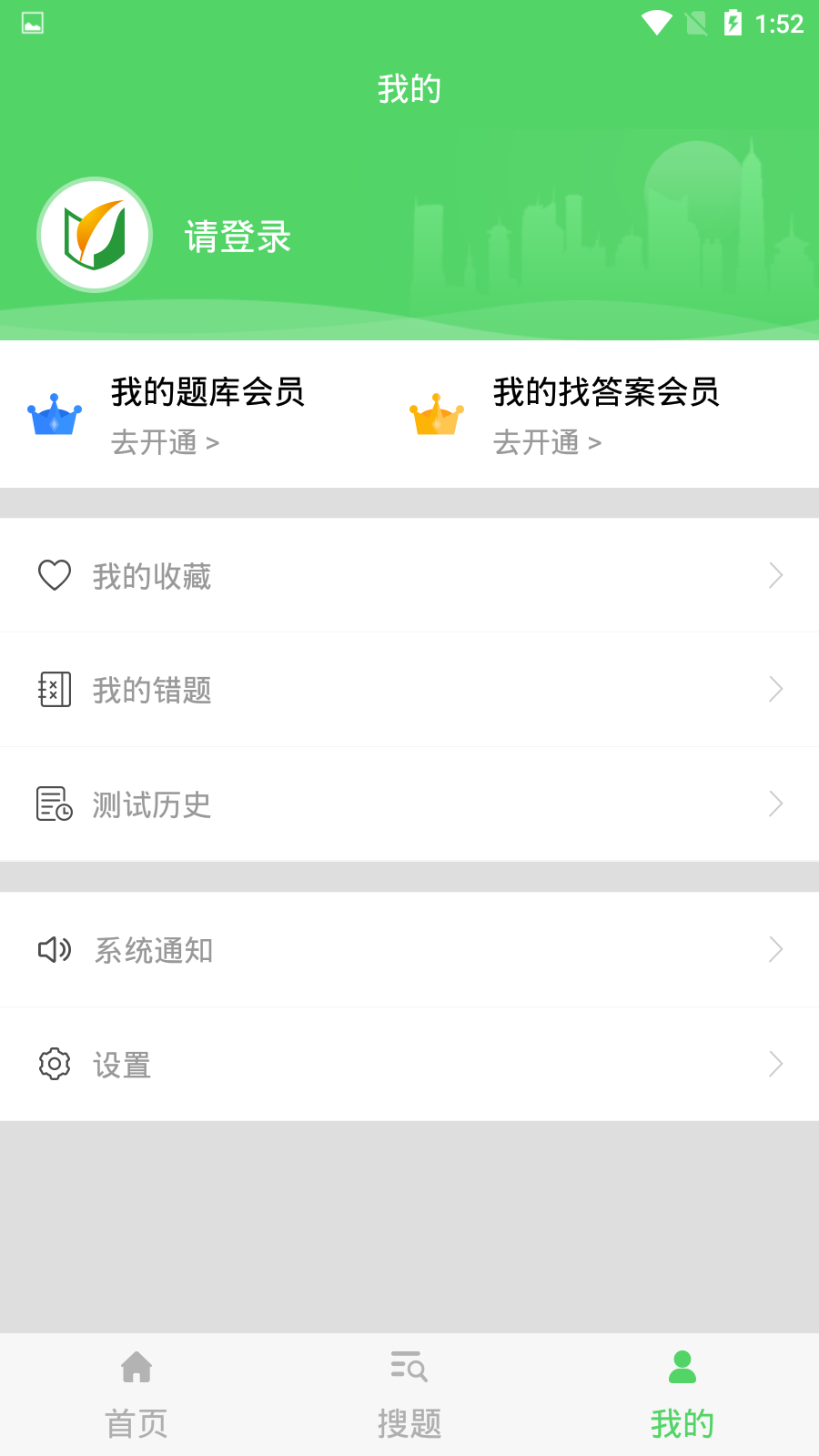View 我的错题 wrong questions
Screen dimensions: 819x1456
point(409,690)
